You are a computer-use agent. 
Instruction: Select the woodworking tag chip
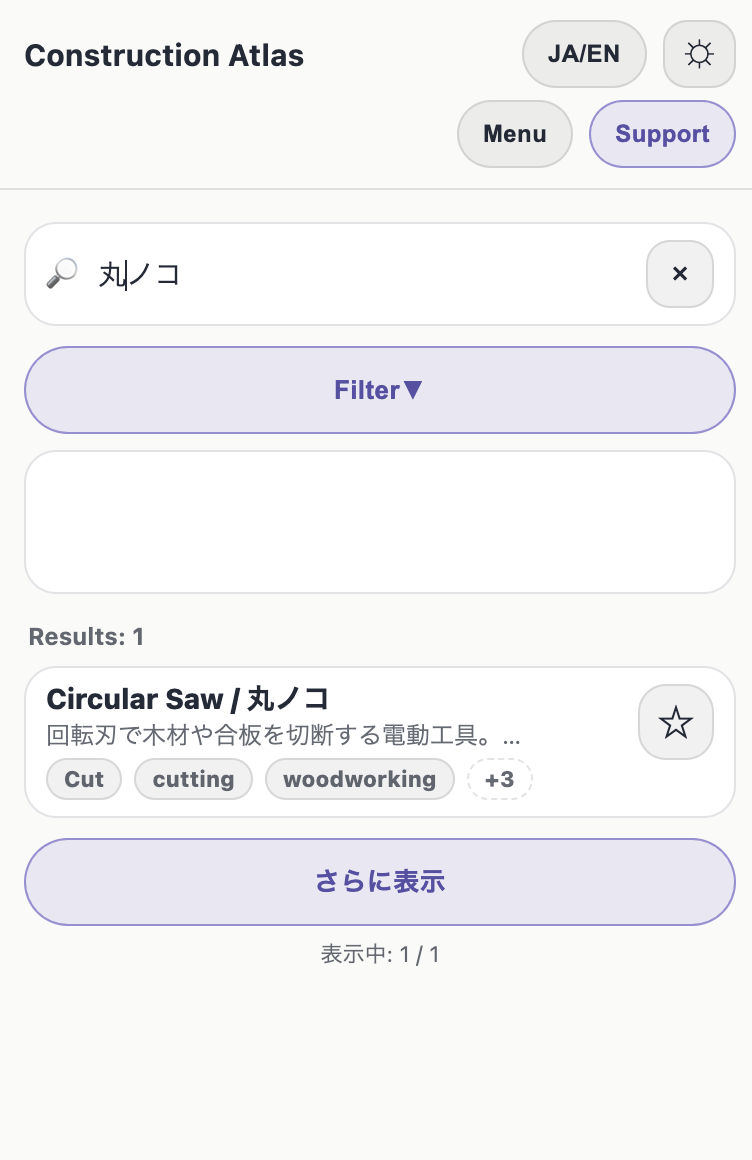[360, 779]
